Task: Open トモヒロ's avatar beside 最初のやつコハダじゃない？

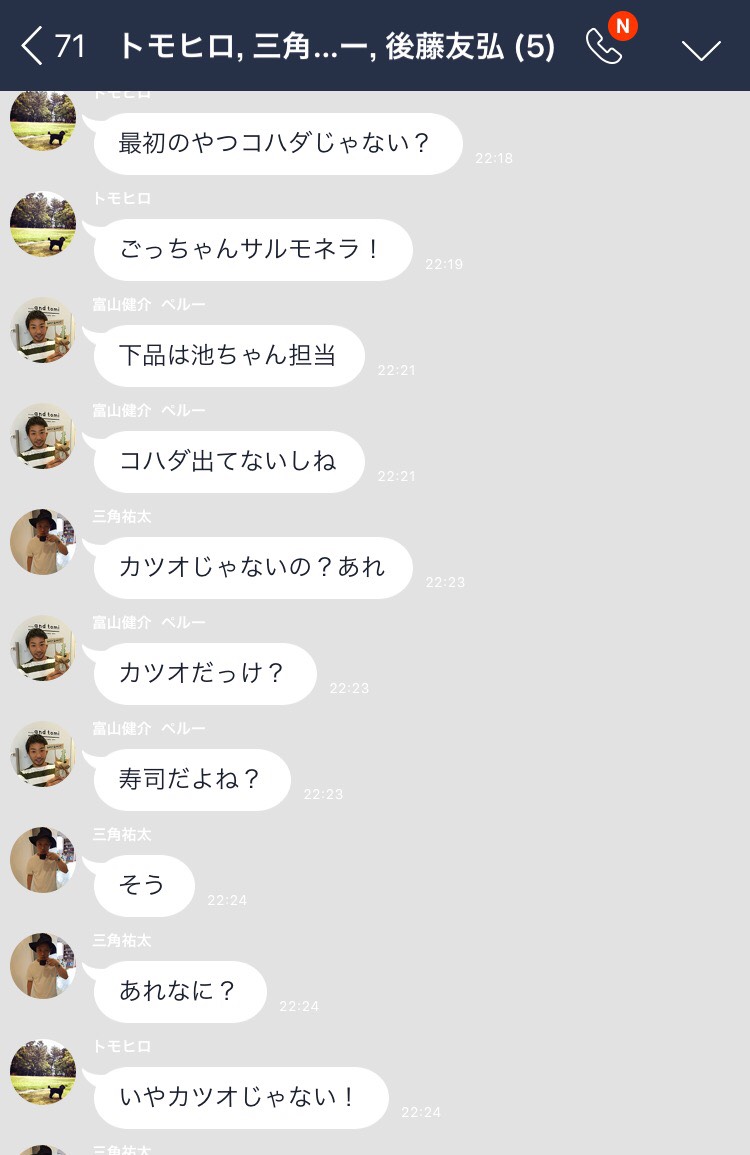Action: pyautogui.click(x=43, y=120)
